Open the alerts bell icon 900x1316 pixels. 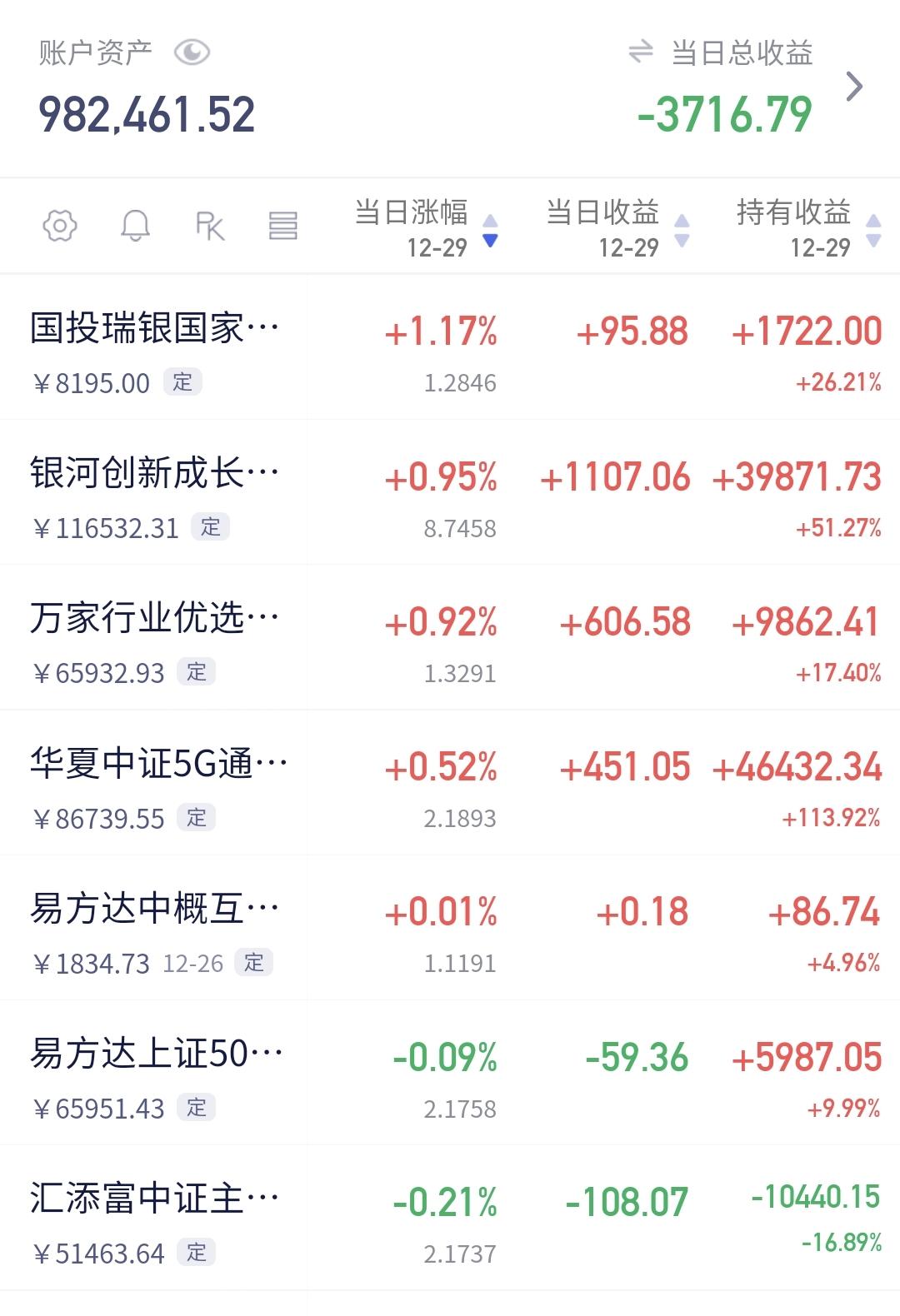136,226
